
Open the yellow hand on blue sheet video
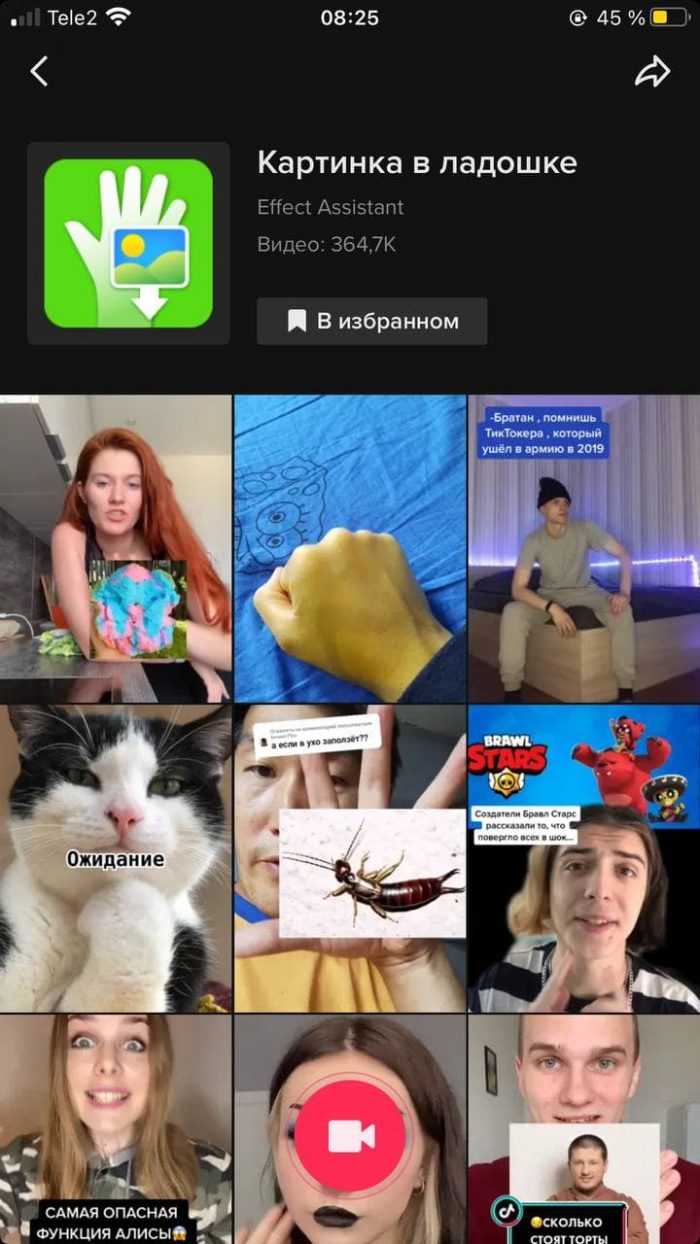pyautogui.click(x=350, y=548)
